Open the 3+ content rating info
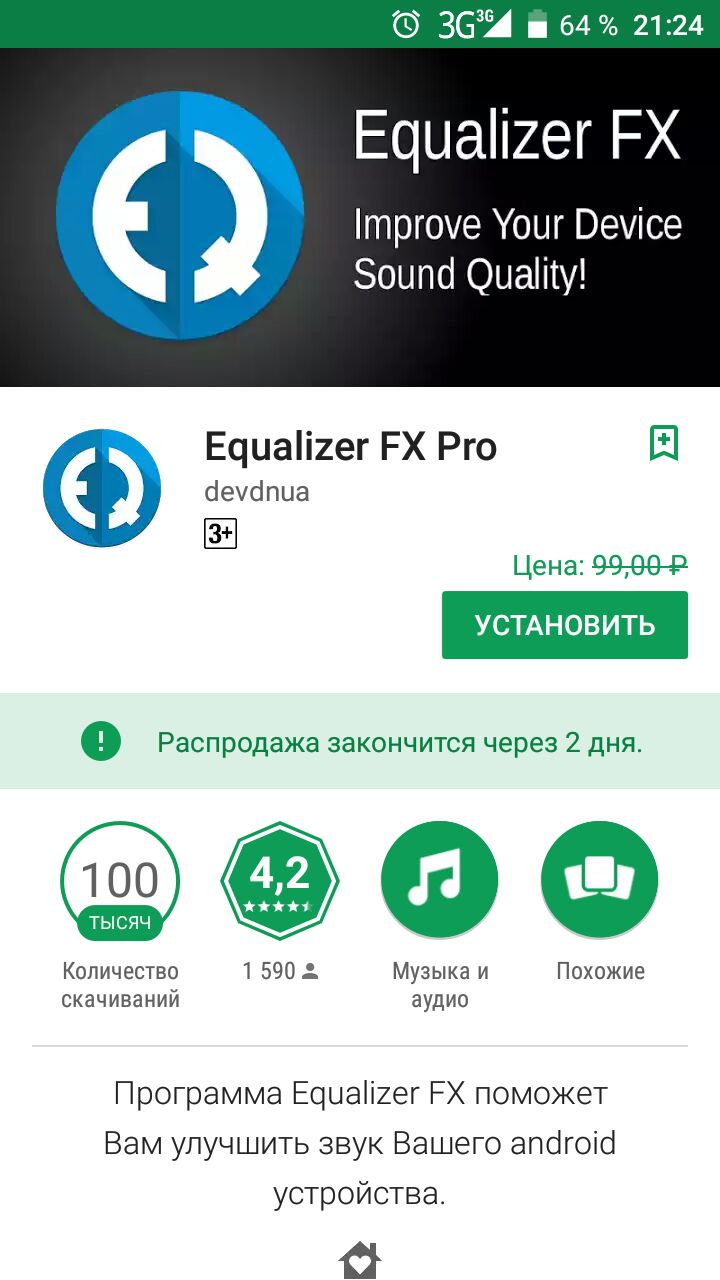This screenshot has width=720, height=1280. 220,534
